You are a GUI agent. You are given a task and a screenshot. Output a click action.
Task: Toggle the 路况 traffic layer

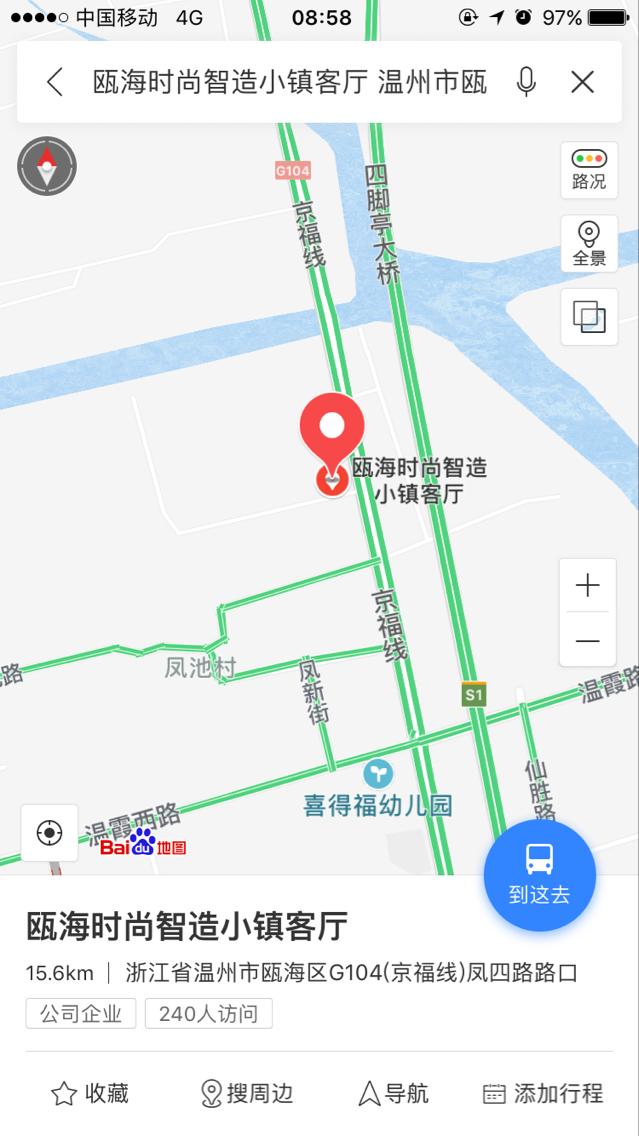[589, 170]
